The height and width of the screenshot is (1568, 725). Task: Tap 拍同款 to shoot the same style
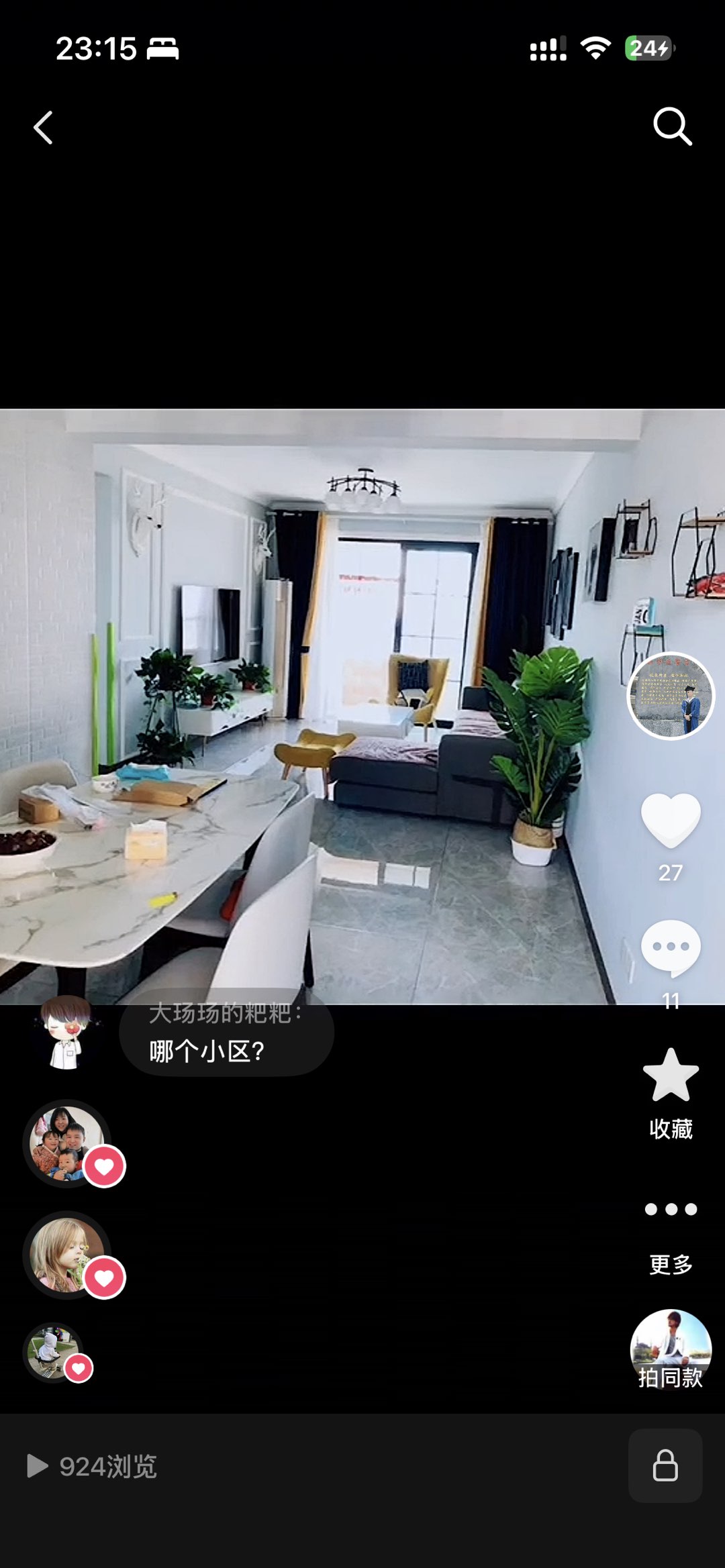pyautogui.click(x=671, y=1350)
